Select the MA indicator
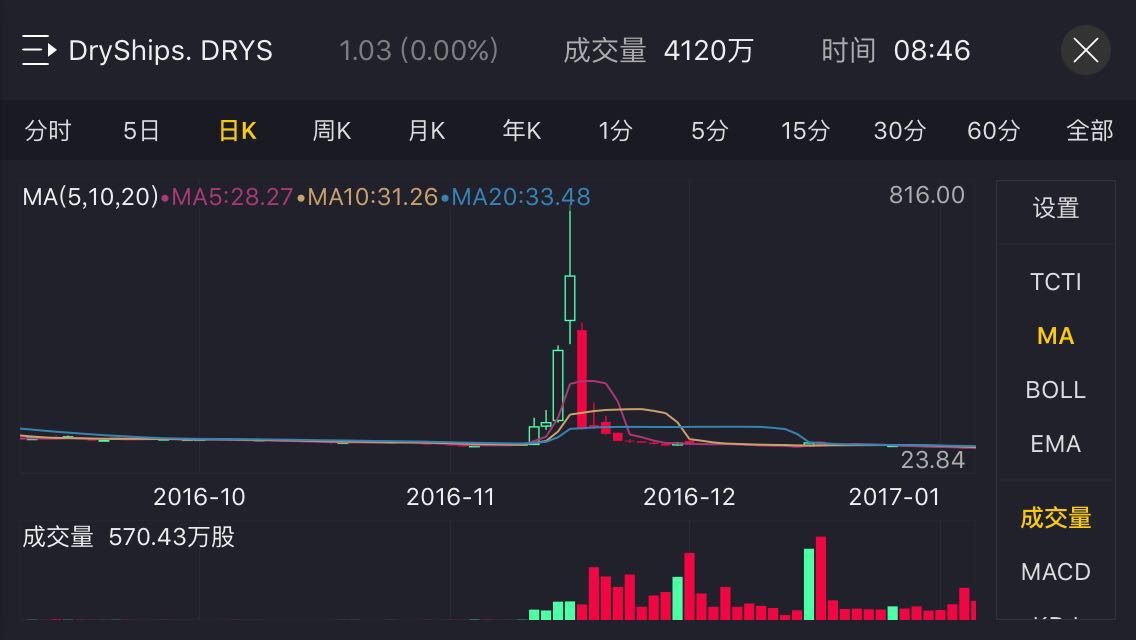 pos(1056,336)
